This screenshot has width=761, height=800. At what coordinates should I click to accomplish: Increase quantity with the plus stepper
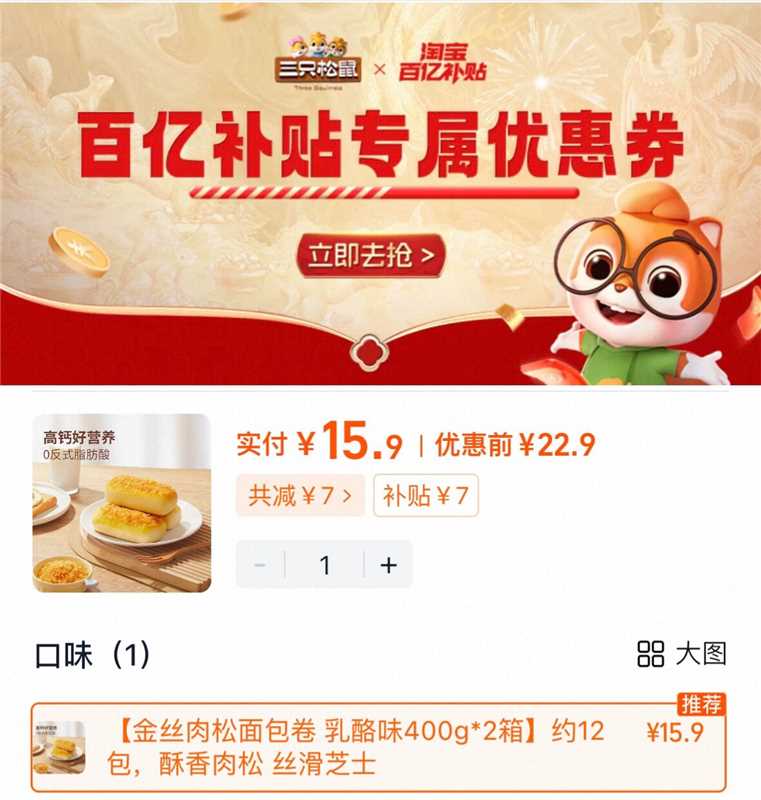[x=386, y=563]
